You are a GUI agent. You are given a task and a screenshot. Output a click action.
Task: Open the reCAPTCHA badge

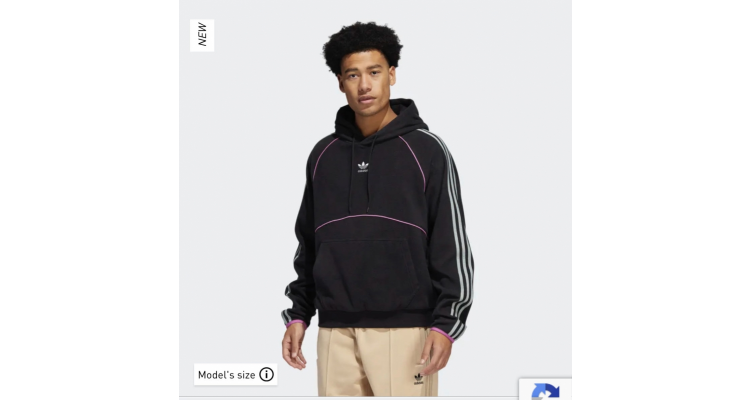546,390
